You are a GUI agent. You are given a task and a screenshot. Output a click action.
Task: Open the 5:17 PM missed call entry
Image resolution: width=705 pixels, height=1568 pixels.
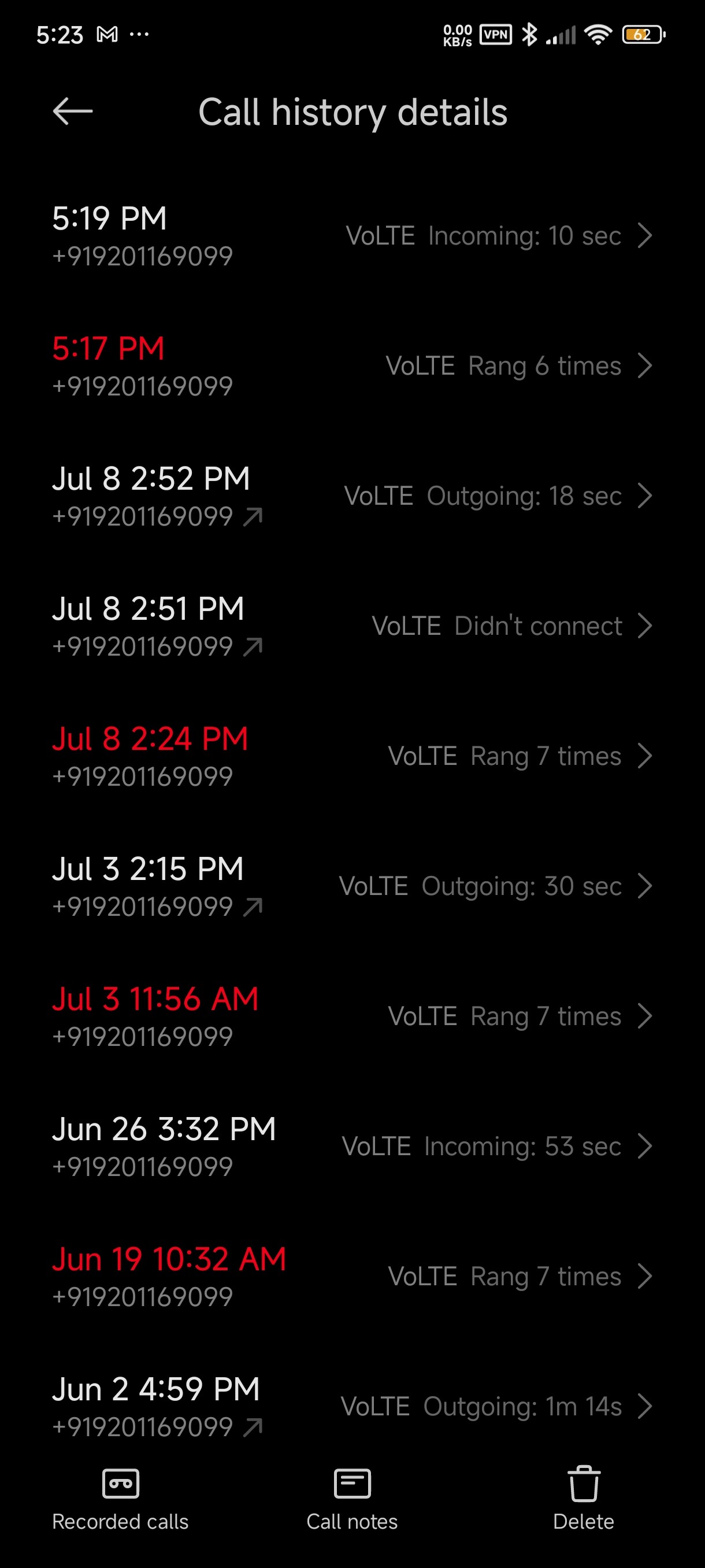click(352, 366)
